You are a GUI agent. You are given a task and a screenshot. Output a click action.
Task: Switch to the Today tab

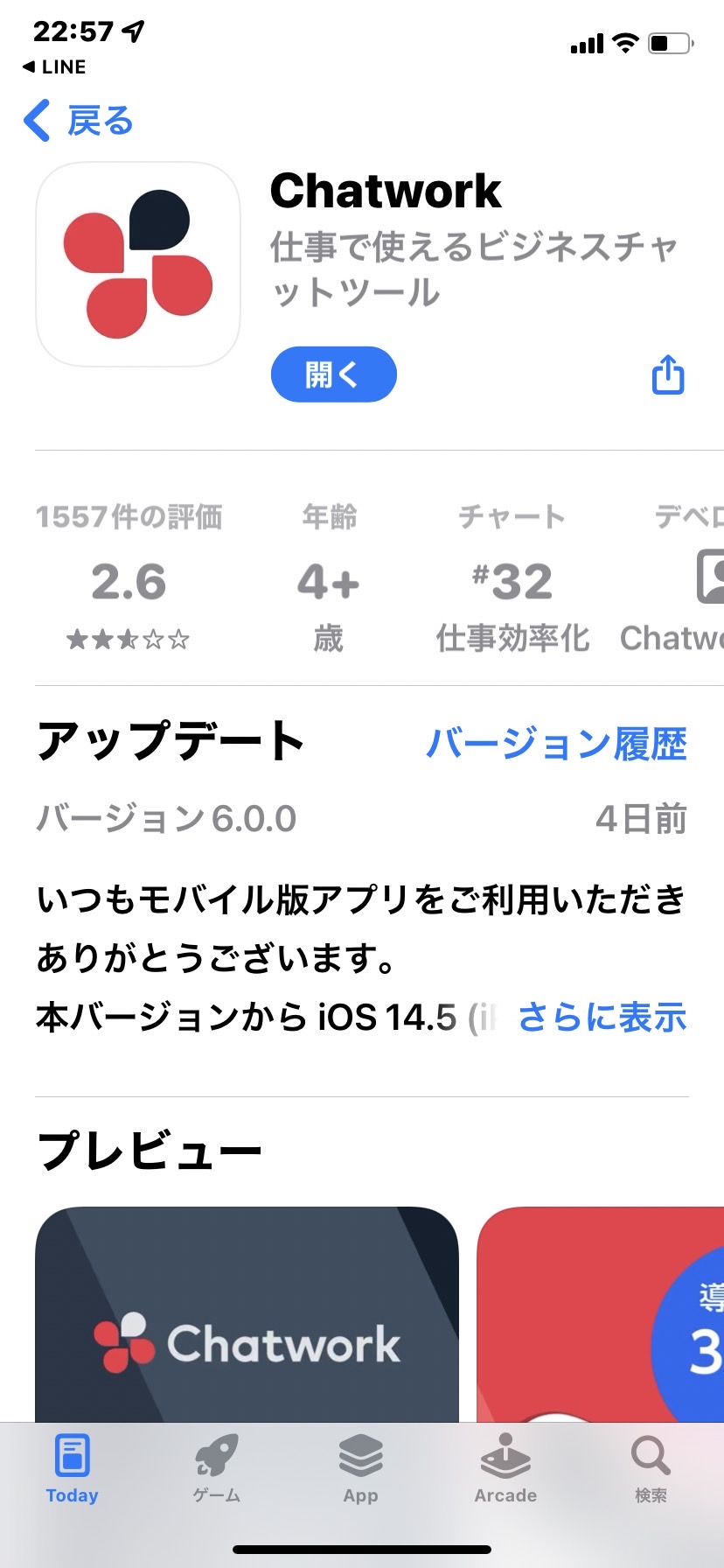point(72,1469)
